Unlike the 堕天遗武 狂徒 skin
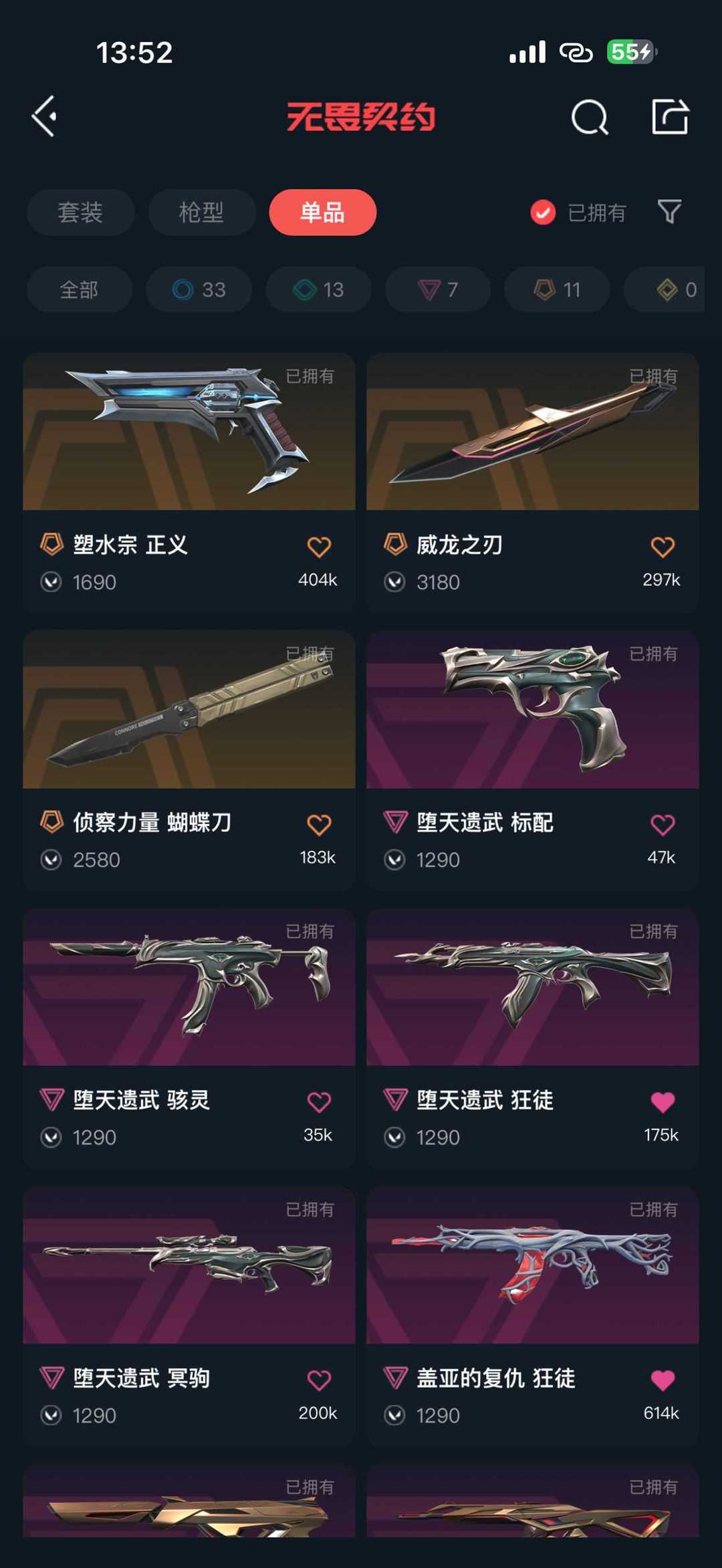The height and width of the screenshot is (1568, 722). pyautogui.click(x=663, y=1102)
